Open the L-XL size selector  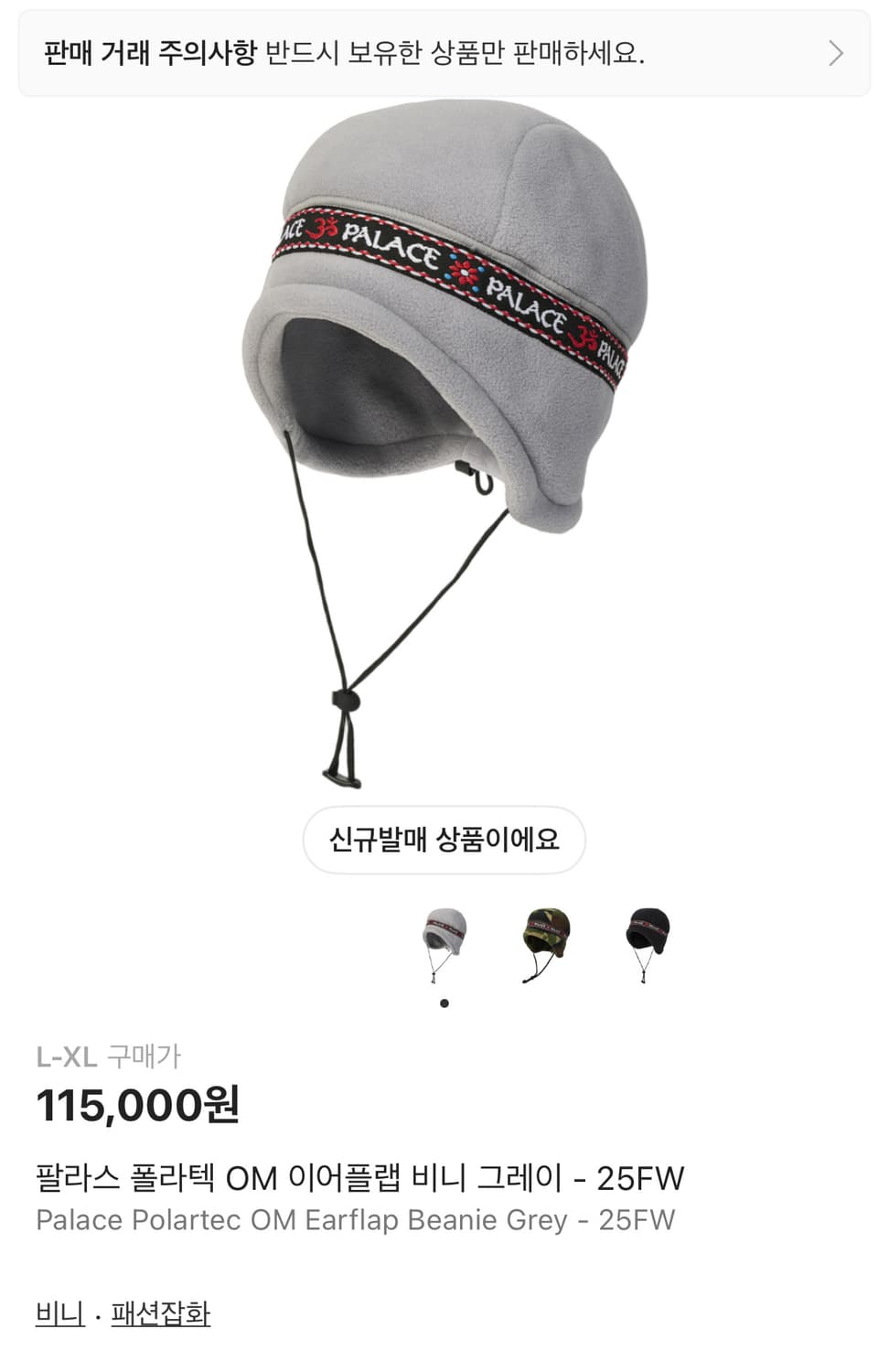(65, 1057)
